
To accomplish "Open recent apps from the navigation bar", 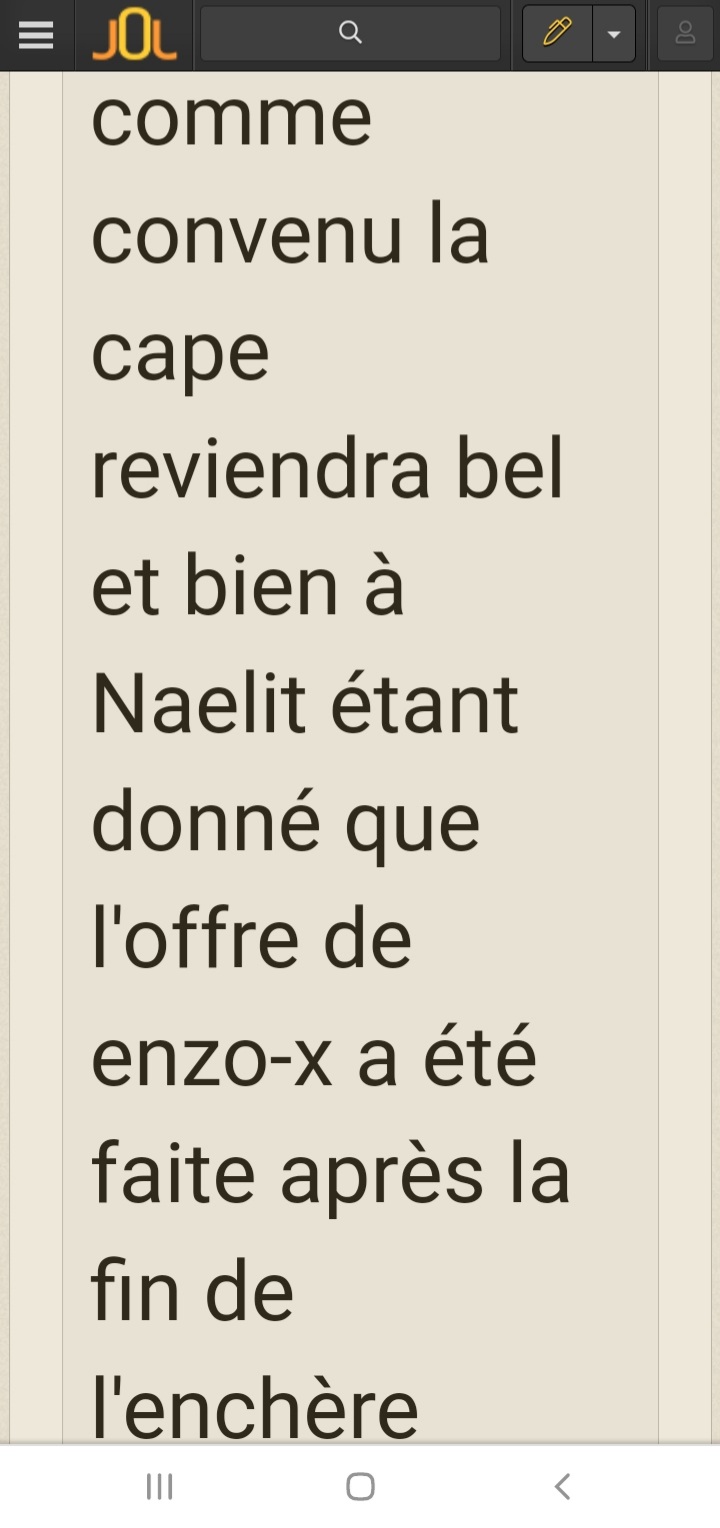I will pyautogui.click(x=159, y=1486).
